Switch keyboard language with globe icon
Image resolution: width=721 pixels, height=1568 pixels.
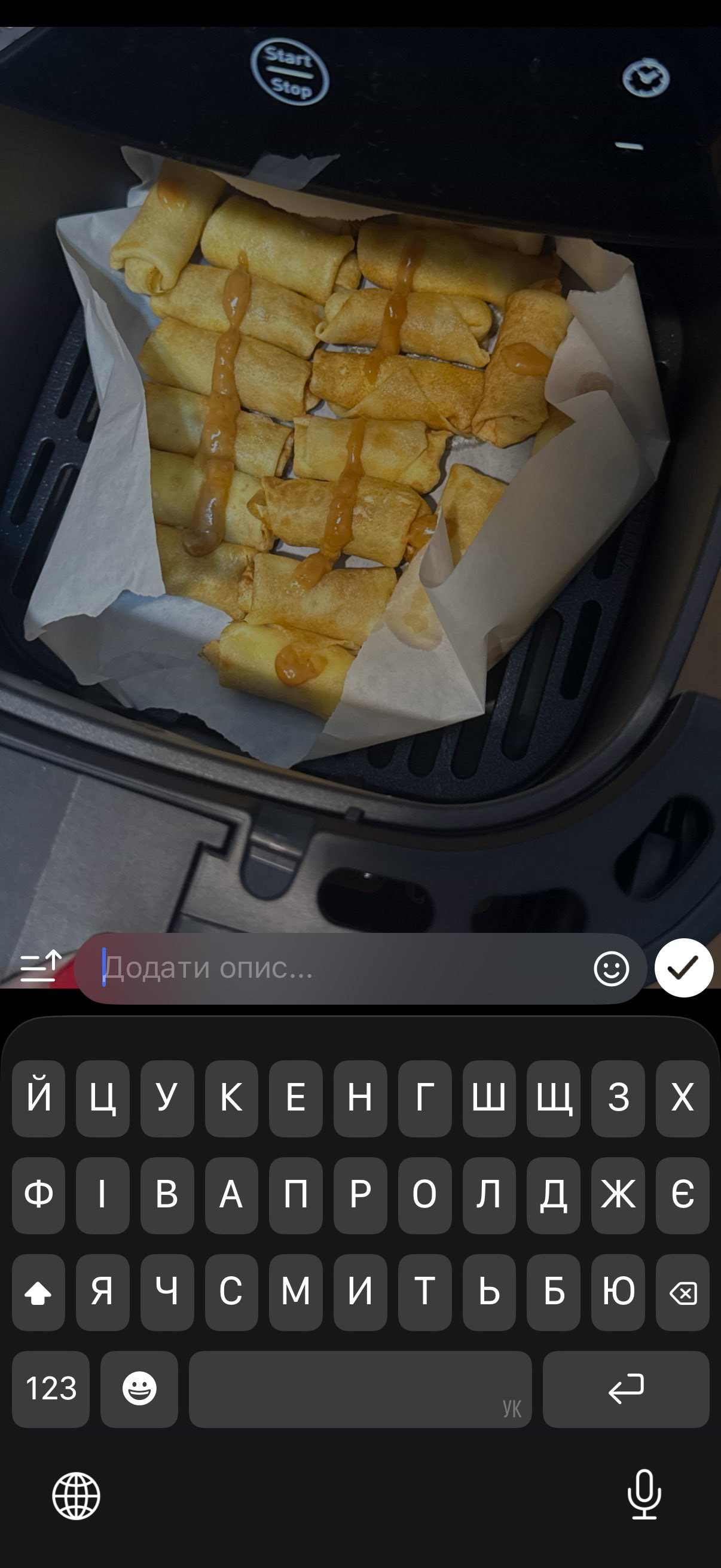(76, 1496)
